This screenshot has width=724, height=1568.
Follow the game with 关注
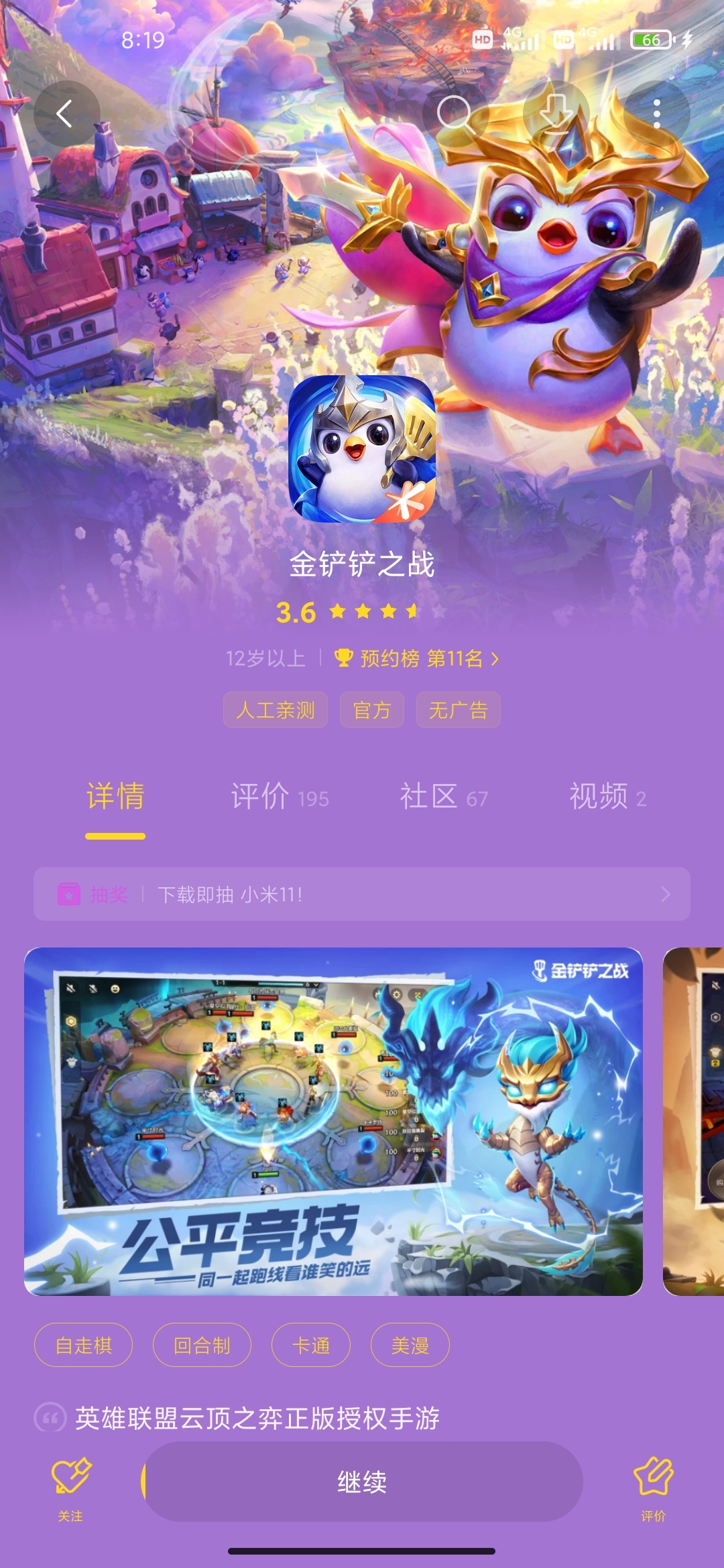pos(70,1485)
